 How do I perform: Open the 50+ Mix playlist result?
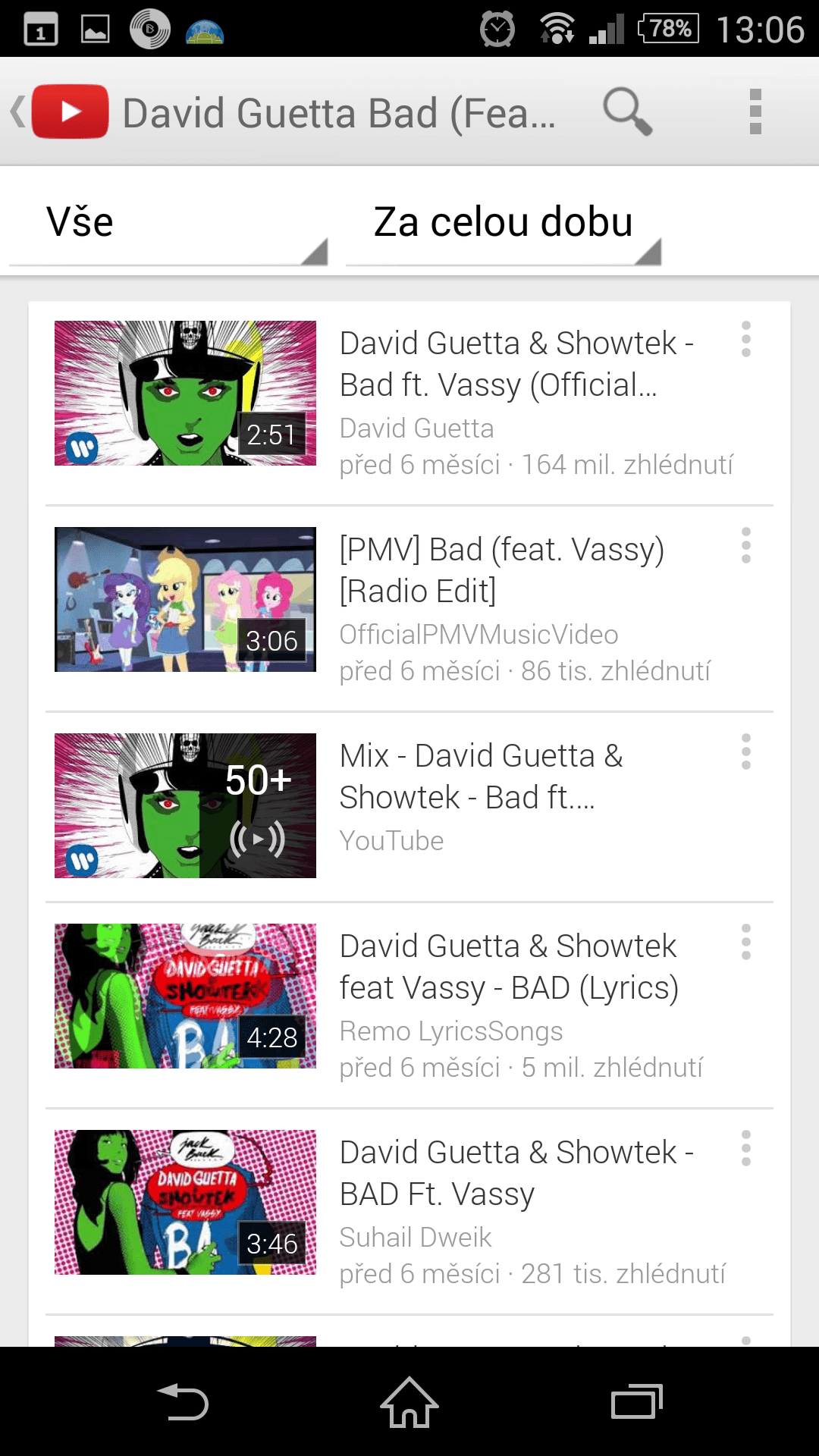coord(409,807)
